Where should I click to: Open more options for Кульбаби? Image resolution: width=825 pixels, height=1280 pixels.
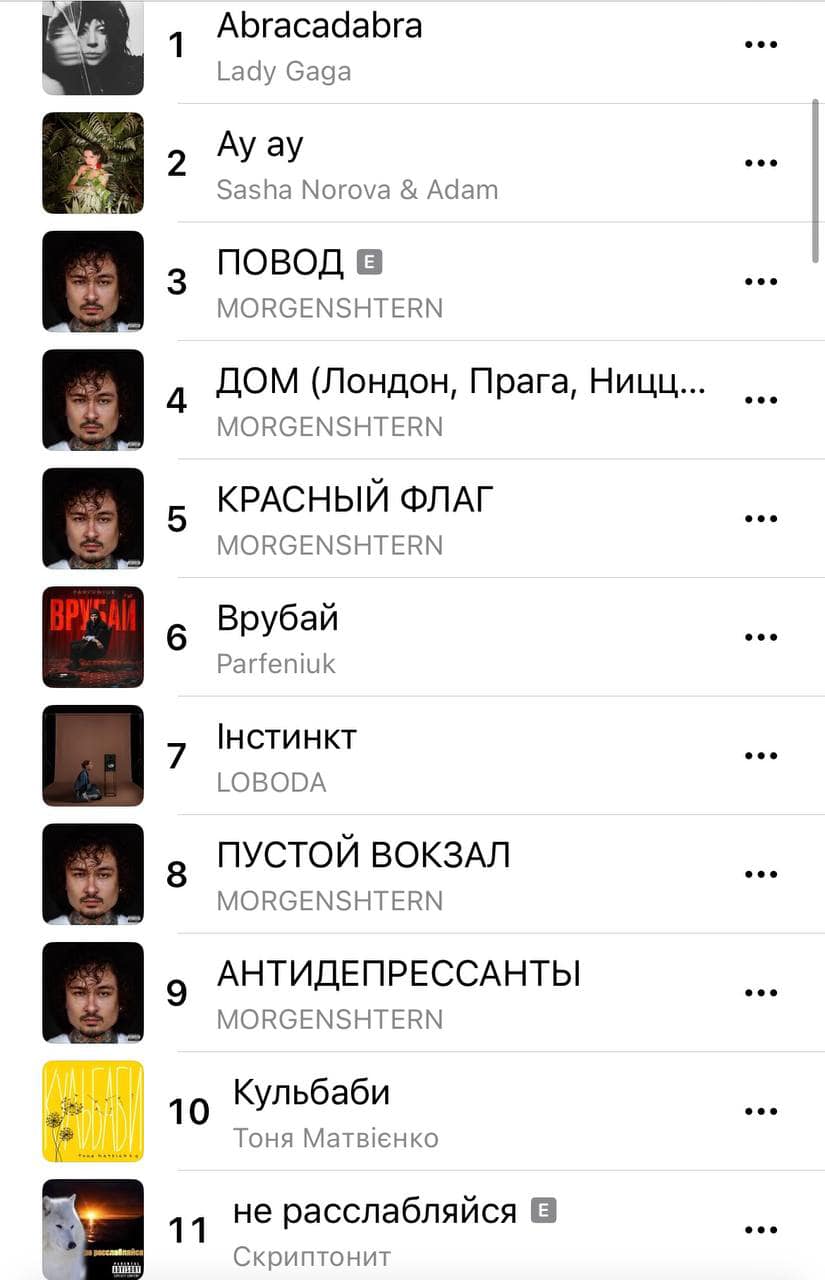coord(761,1111)
